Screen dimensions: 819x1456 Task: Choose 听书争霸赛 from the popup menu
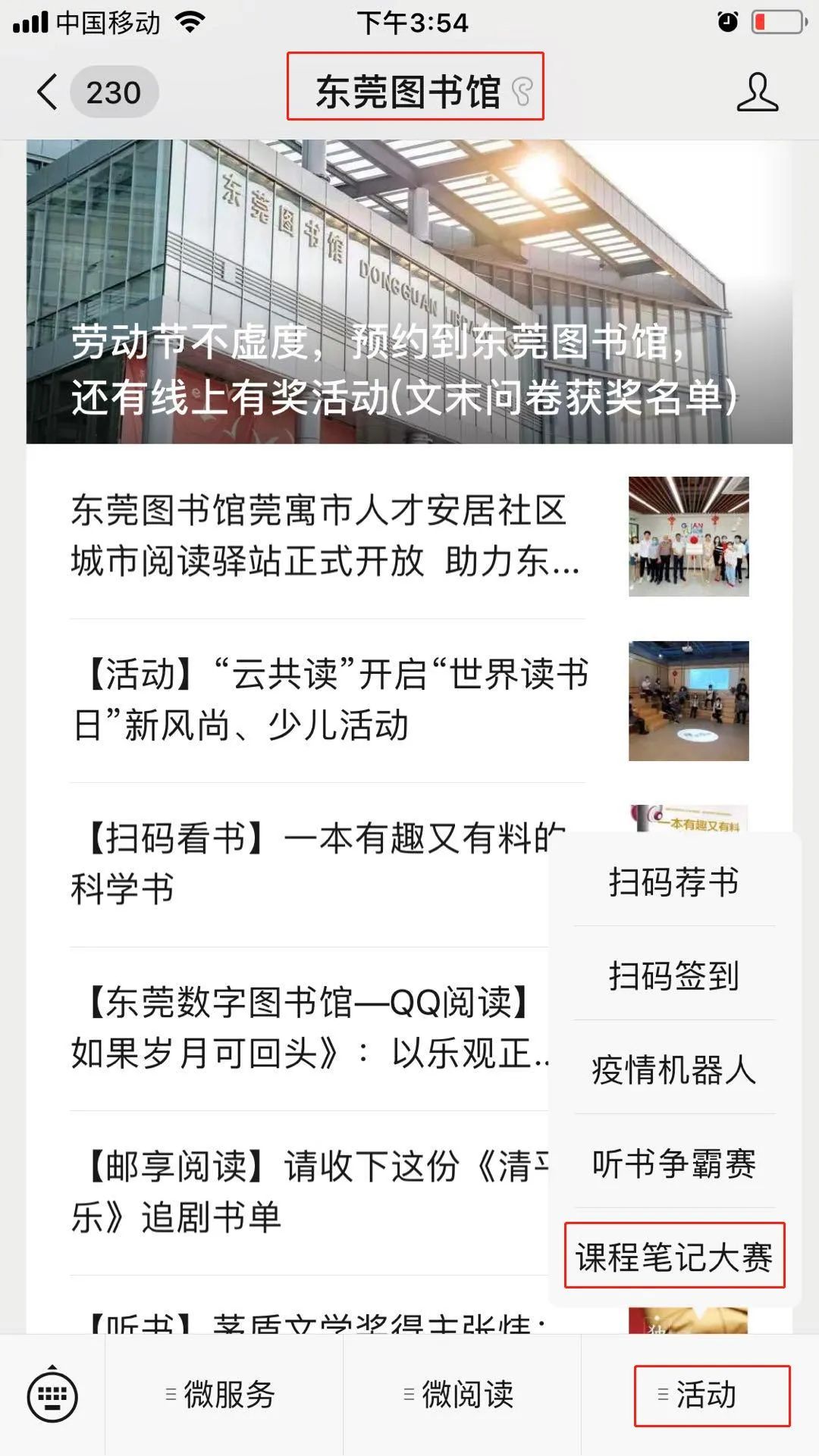674,1163
